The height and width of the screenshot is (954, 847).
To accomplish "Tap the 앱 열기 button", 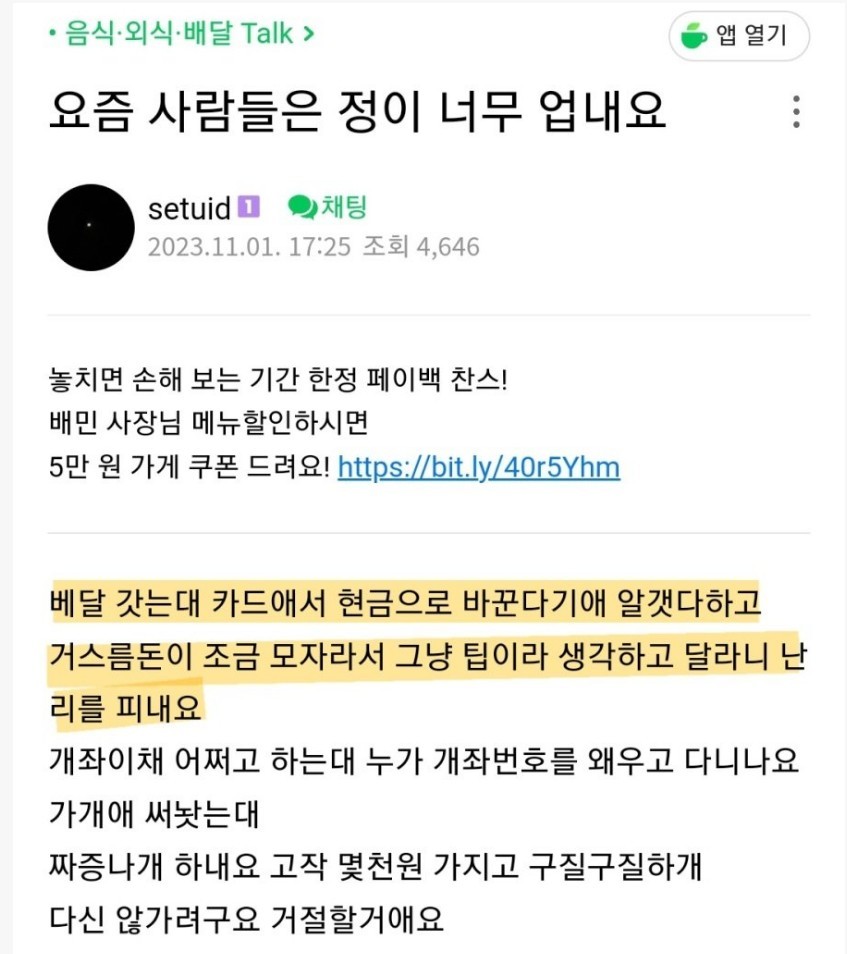I will [739, 36].
